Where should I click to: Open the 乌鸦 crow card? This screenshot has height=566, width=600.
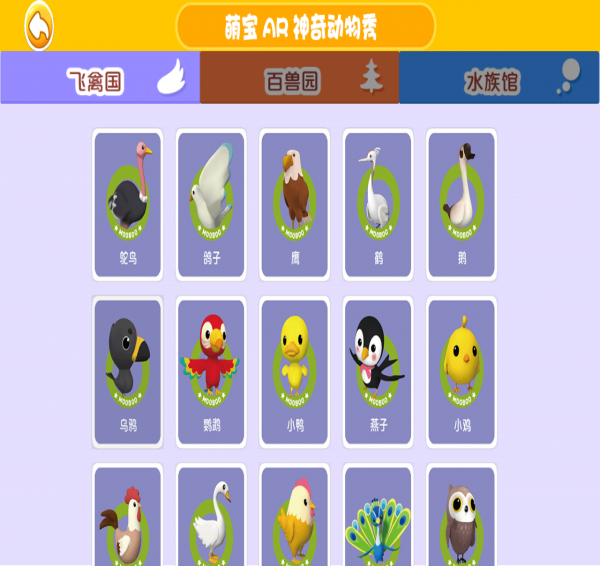click(x=128, y=372)
